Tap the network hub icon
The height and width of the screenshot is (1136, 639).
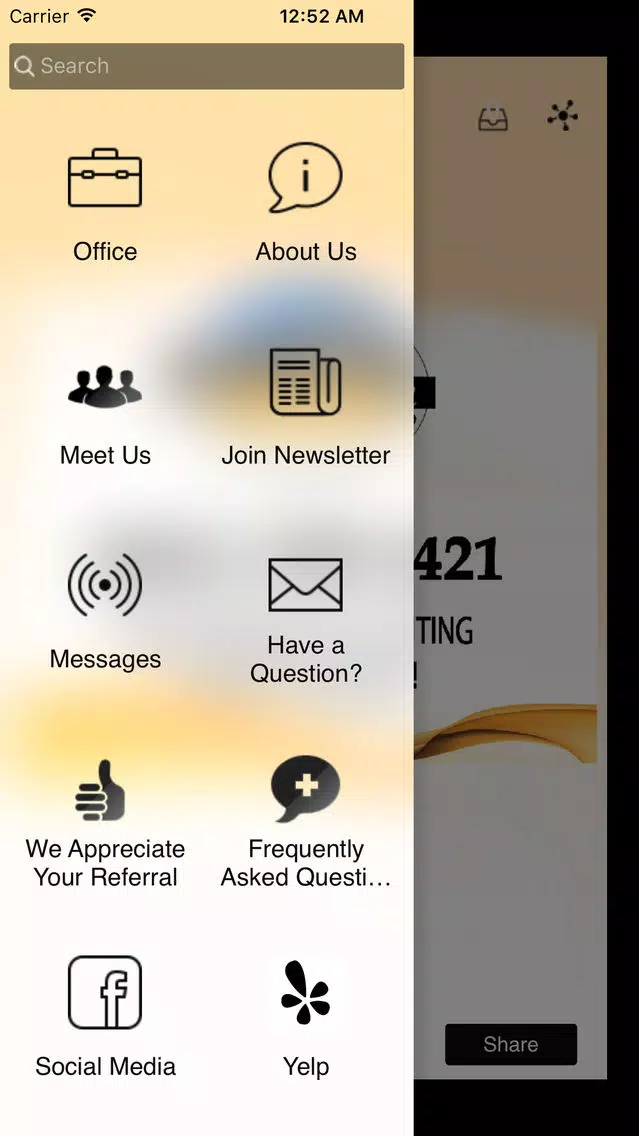point(563,116)
